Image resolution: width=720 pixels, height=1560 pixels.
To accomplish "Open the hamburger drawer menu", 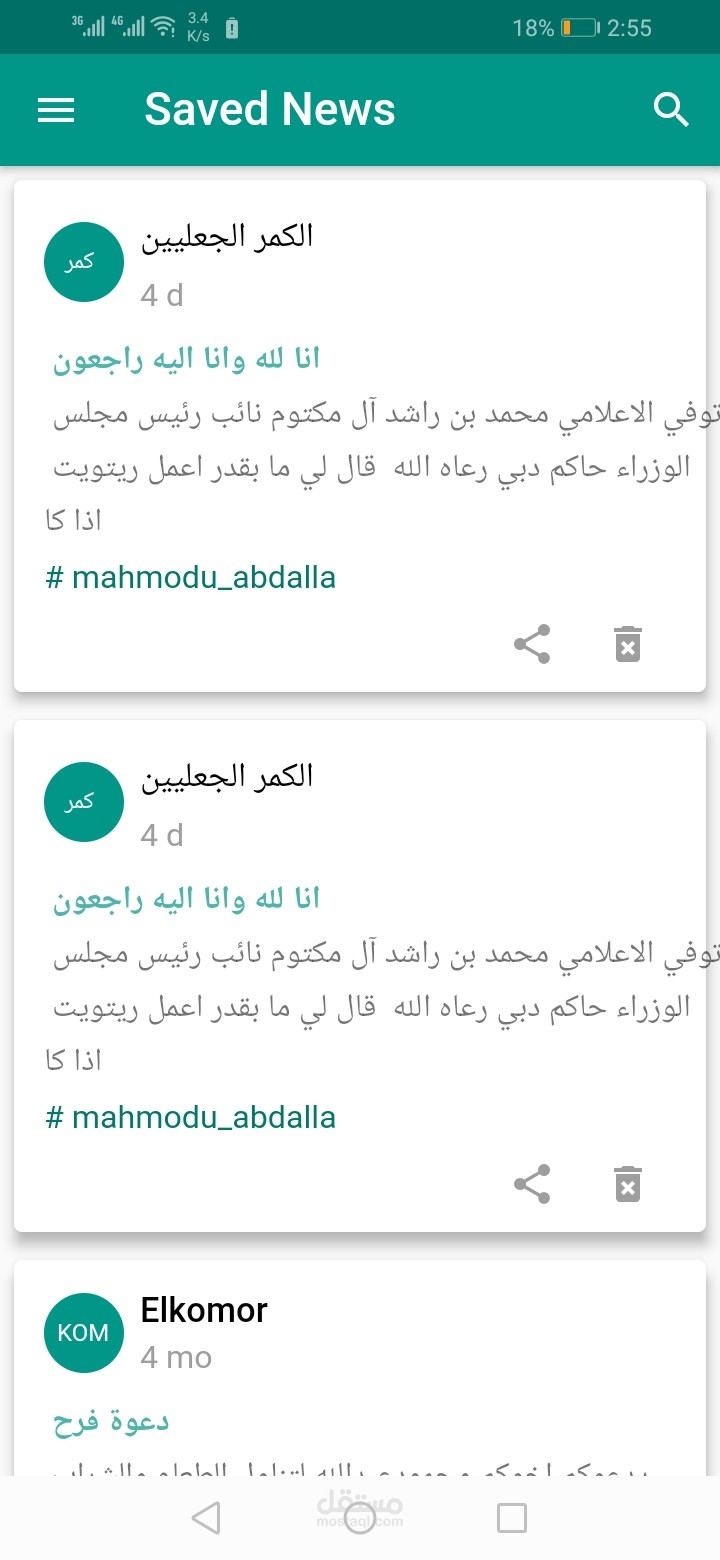I will point(56,110).
